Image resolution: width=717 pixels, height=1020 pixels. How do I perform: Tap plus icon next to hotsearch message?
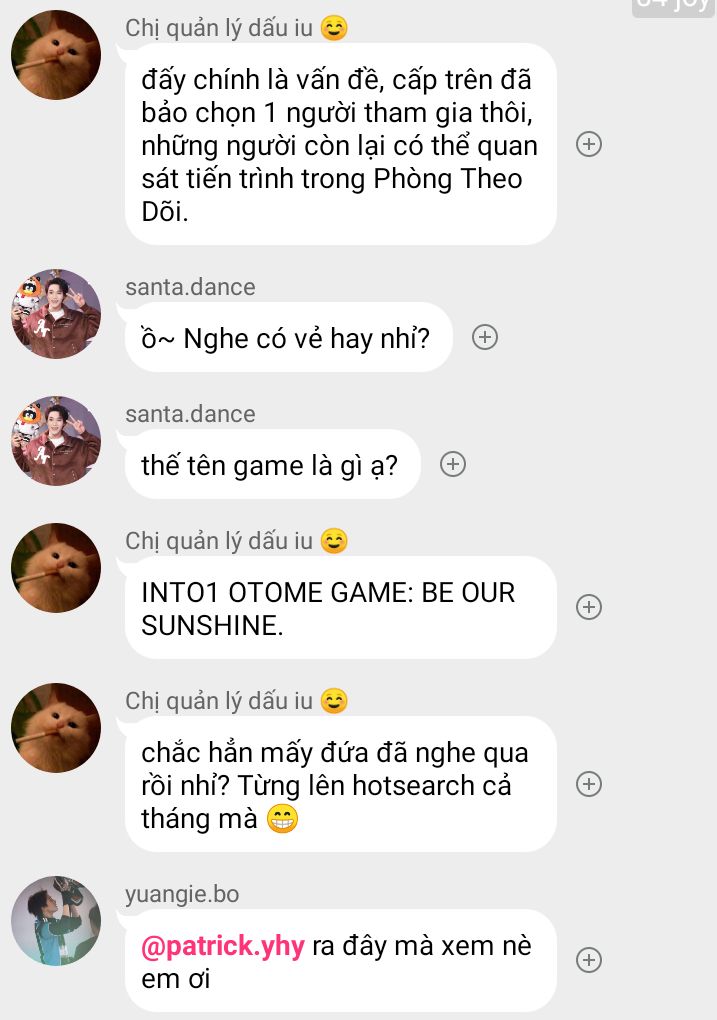click(589, 784)
